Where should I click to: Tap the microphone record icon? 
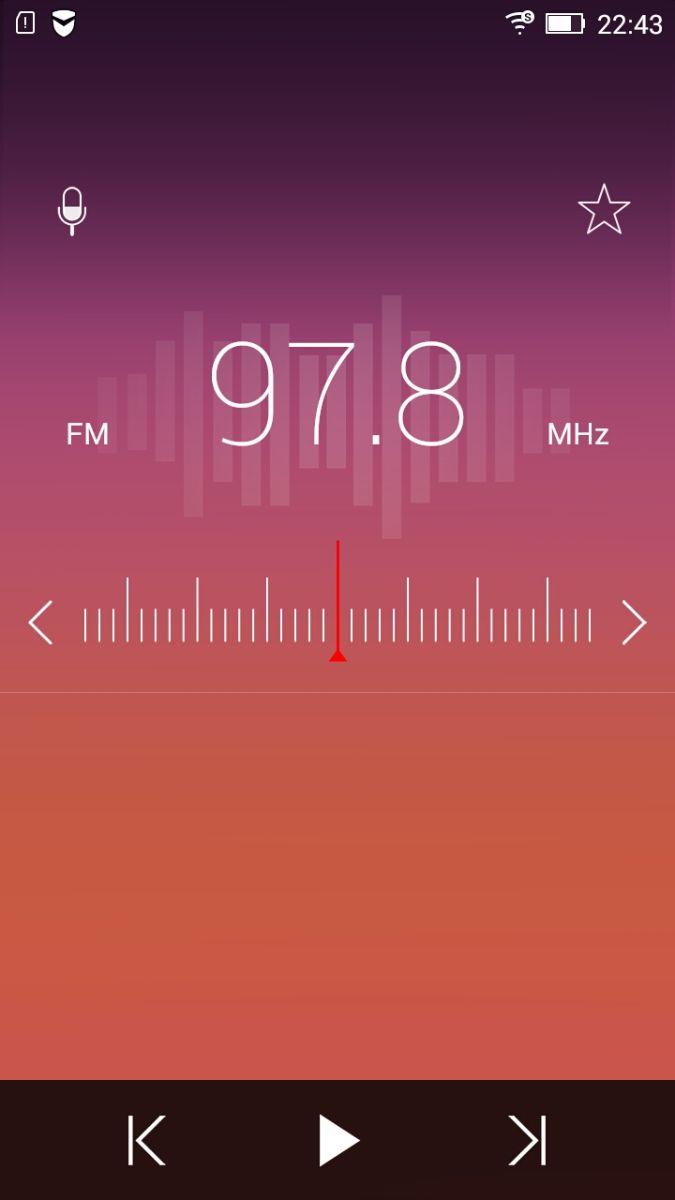click(x=71, y=210)
